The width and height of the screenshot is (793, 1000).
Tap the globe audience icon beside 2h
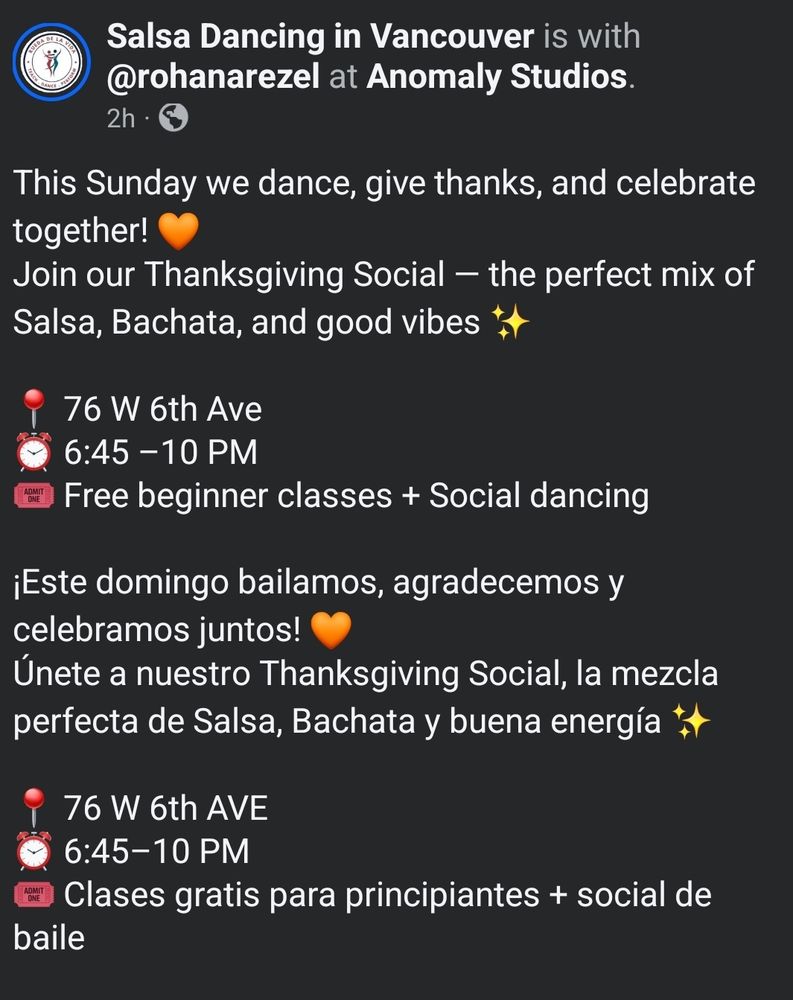coord(173,118)
